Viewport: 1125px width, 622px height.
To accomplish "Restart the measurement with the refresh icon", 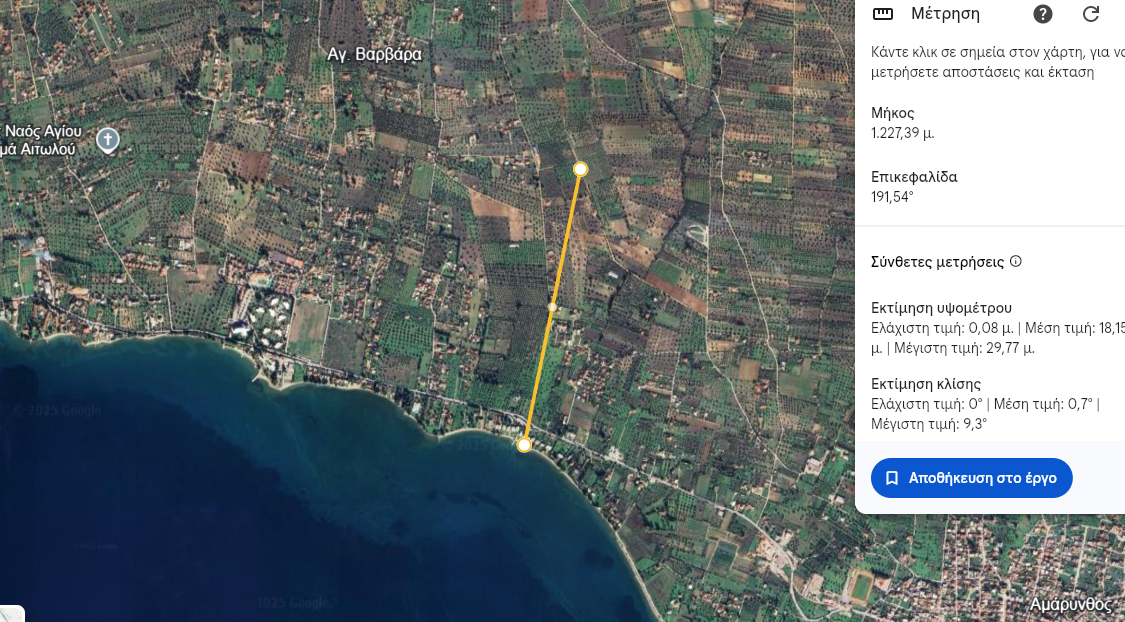I will pyautogui.click(x=1091, y=14).
